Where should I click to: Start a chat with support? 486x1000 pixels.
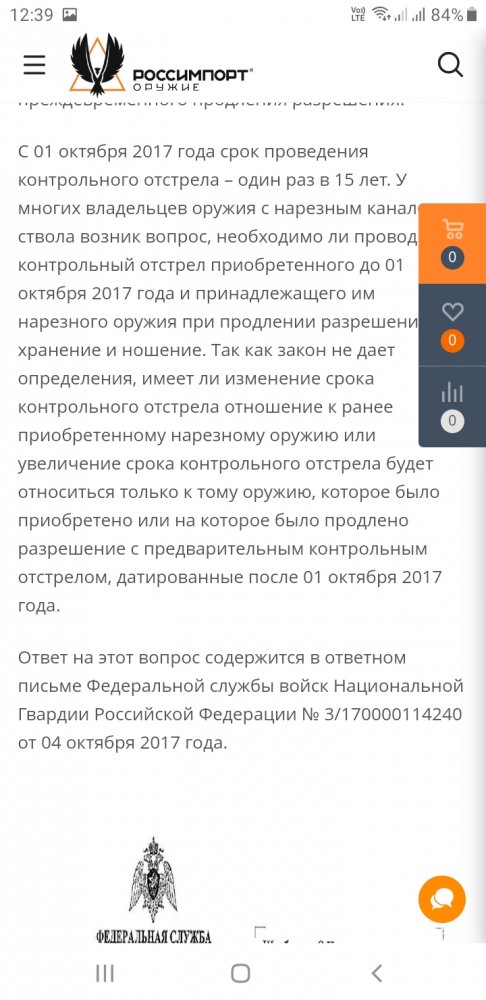(x=442, y=899)
